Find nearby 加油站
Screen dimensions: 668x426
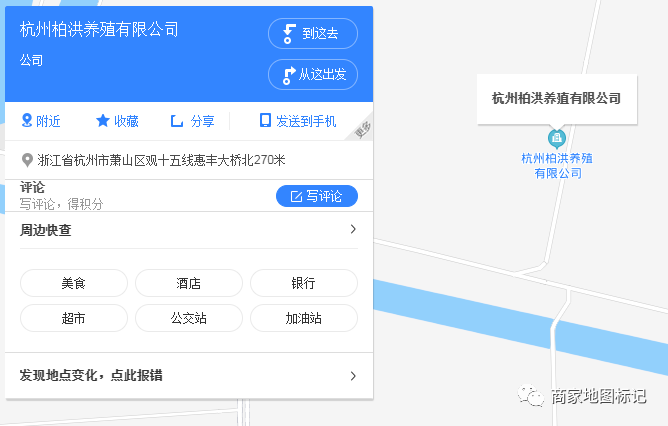click(x=303, y=318)
